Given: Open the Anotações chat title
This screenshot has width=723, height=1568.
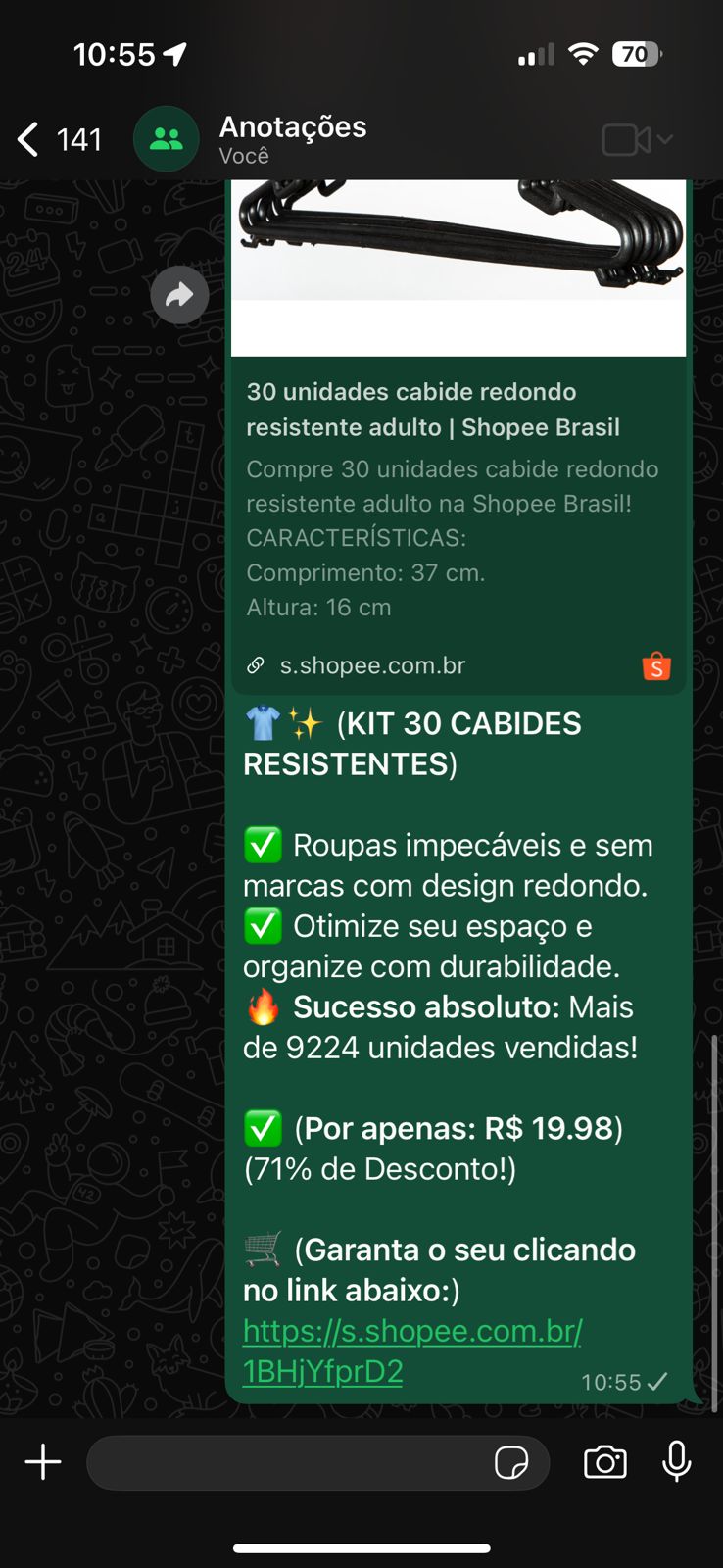Looking at the screenshot, I should point(292,126).
